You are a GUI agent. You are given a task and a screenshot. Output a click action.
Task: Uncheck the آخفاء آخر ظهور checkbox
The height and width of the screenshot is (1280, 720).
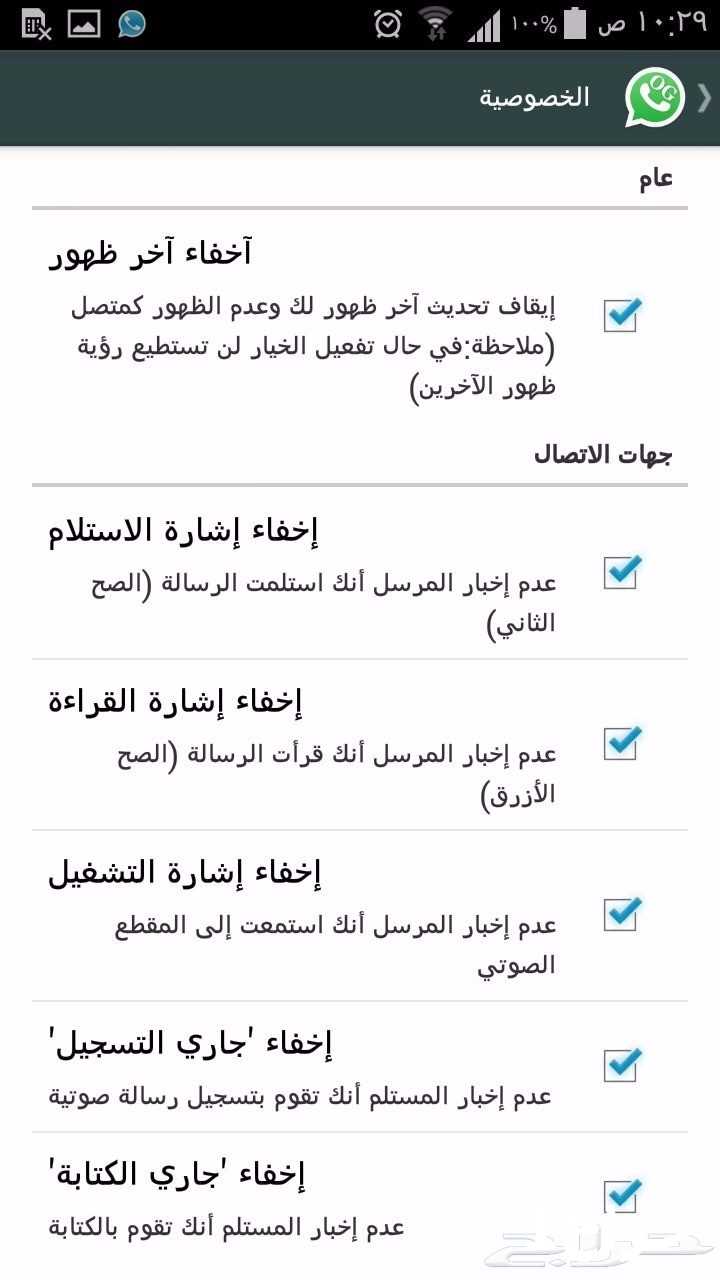pyautogui.click(x=621, y=315)
